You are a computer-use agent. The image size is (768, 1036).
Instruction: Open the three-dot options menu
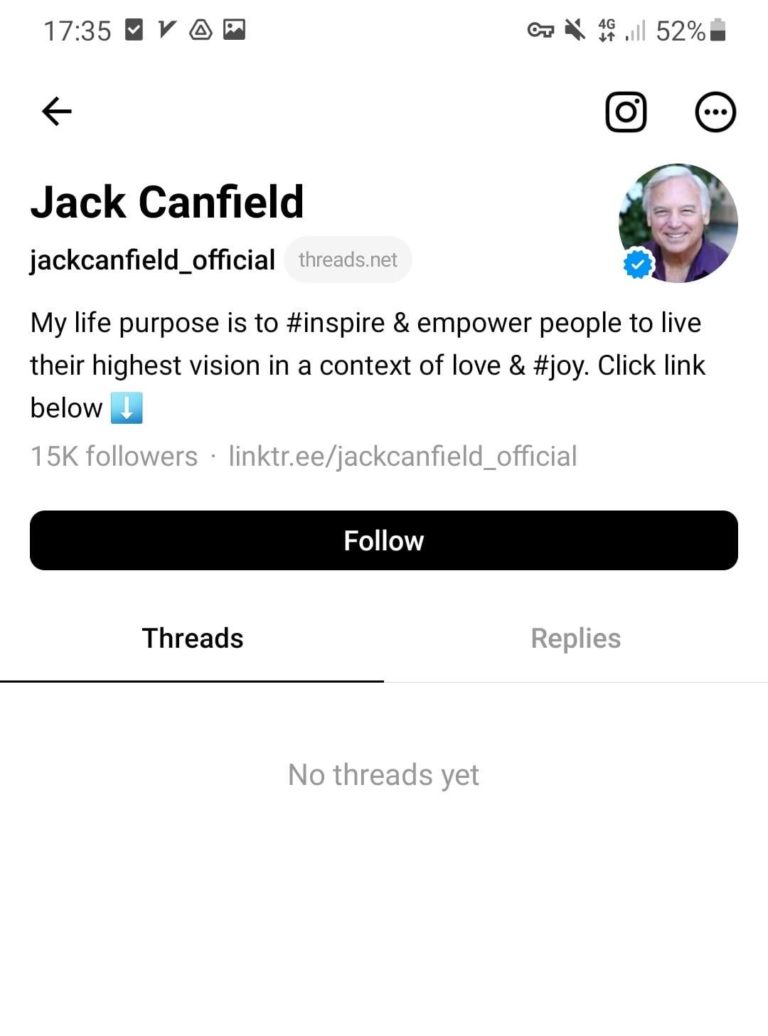coord(716,112)
